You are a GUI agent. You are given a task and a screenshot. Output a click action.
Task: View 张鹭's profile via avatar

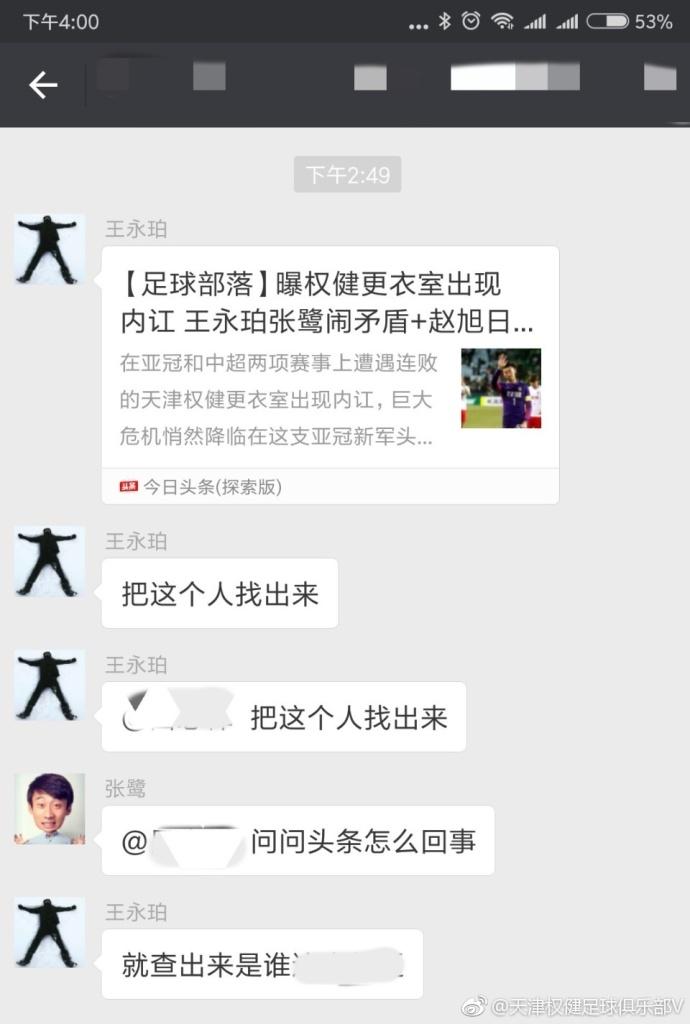[49, 808]
